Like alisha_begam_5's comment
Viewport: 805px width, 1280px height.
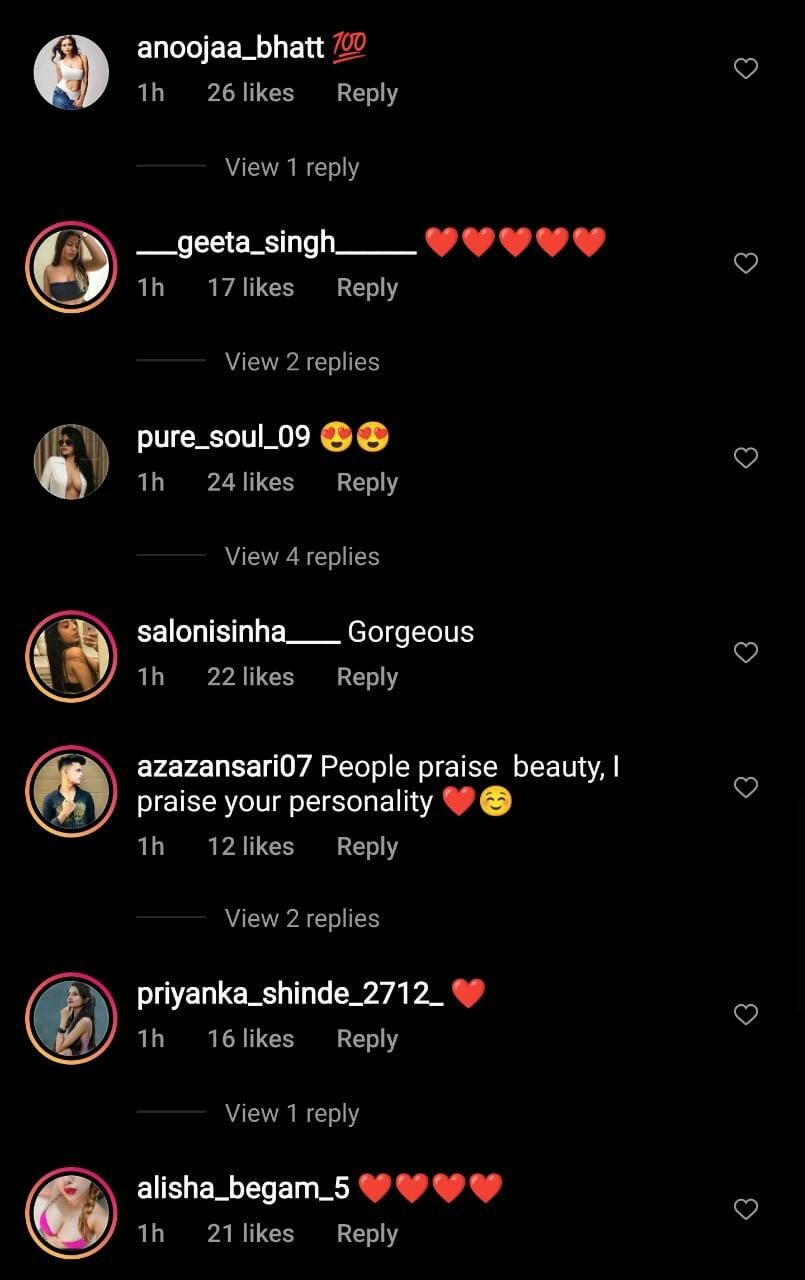coord(746,1209)
